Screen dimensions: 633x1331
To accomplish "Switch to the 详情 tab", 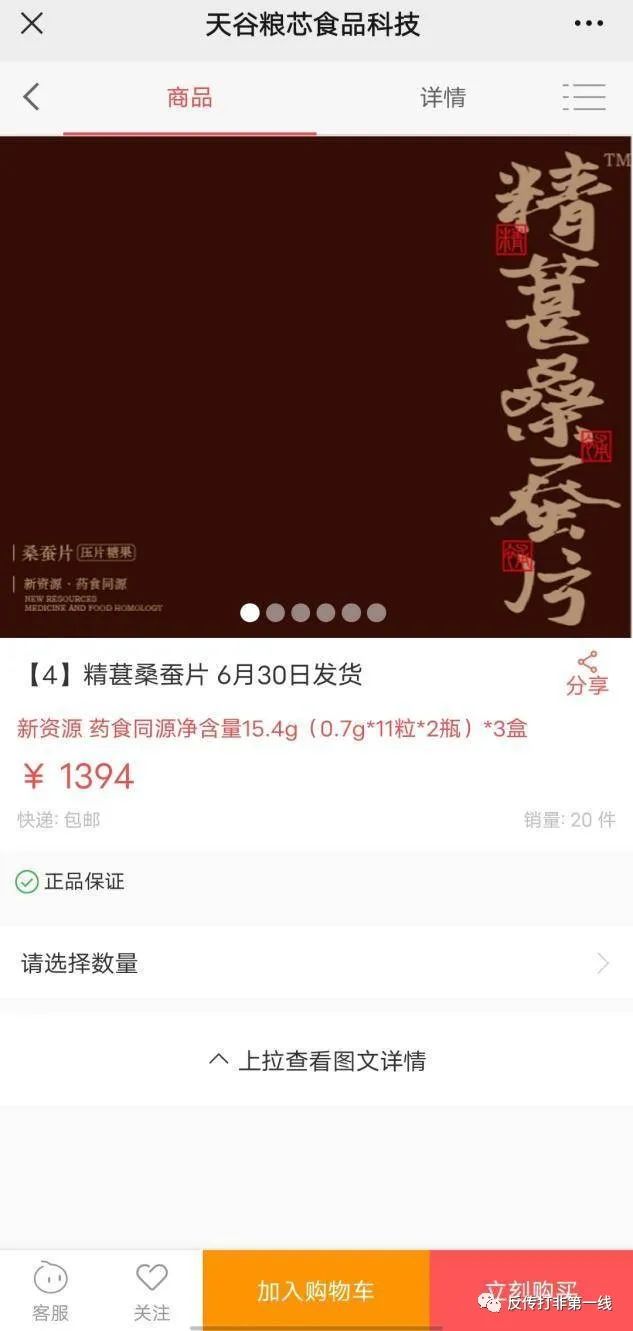I will coord(442,98).
